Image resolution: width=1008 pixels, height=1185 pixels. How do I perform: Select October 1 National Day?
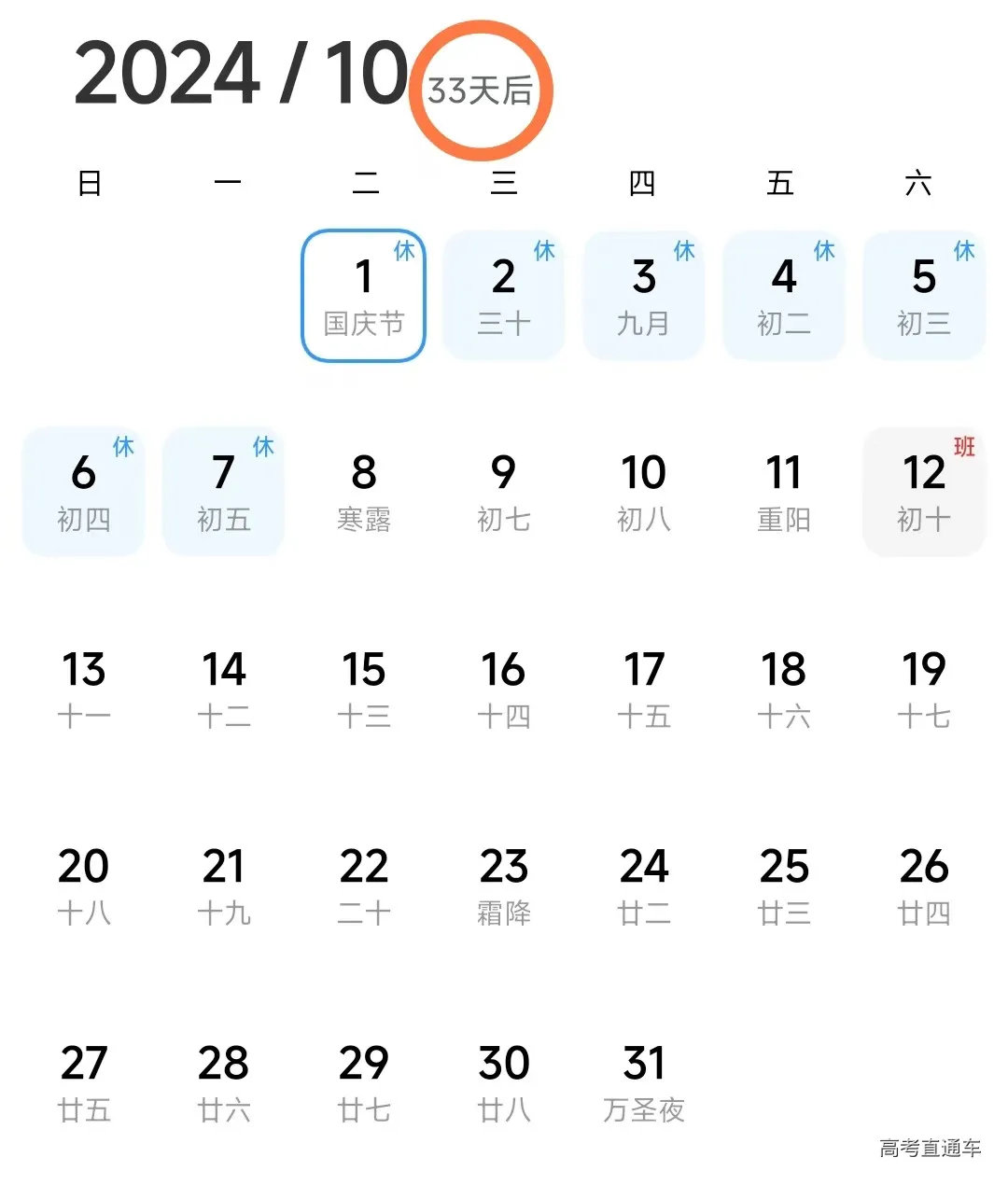(363, 296)
